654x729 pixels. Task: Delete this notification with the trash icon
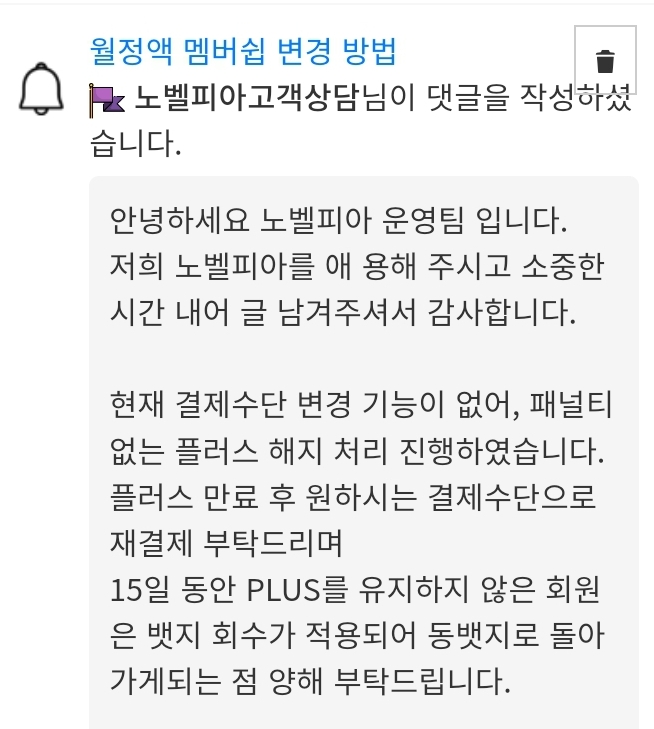(x=605, y=61)
